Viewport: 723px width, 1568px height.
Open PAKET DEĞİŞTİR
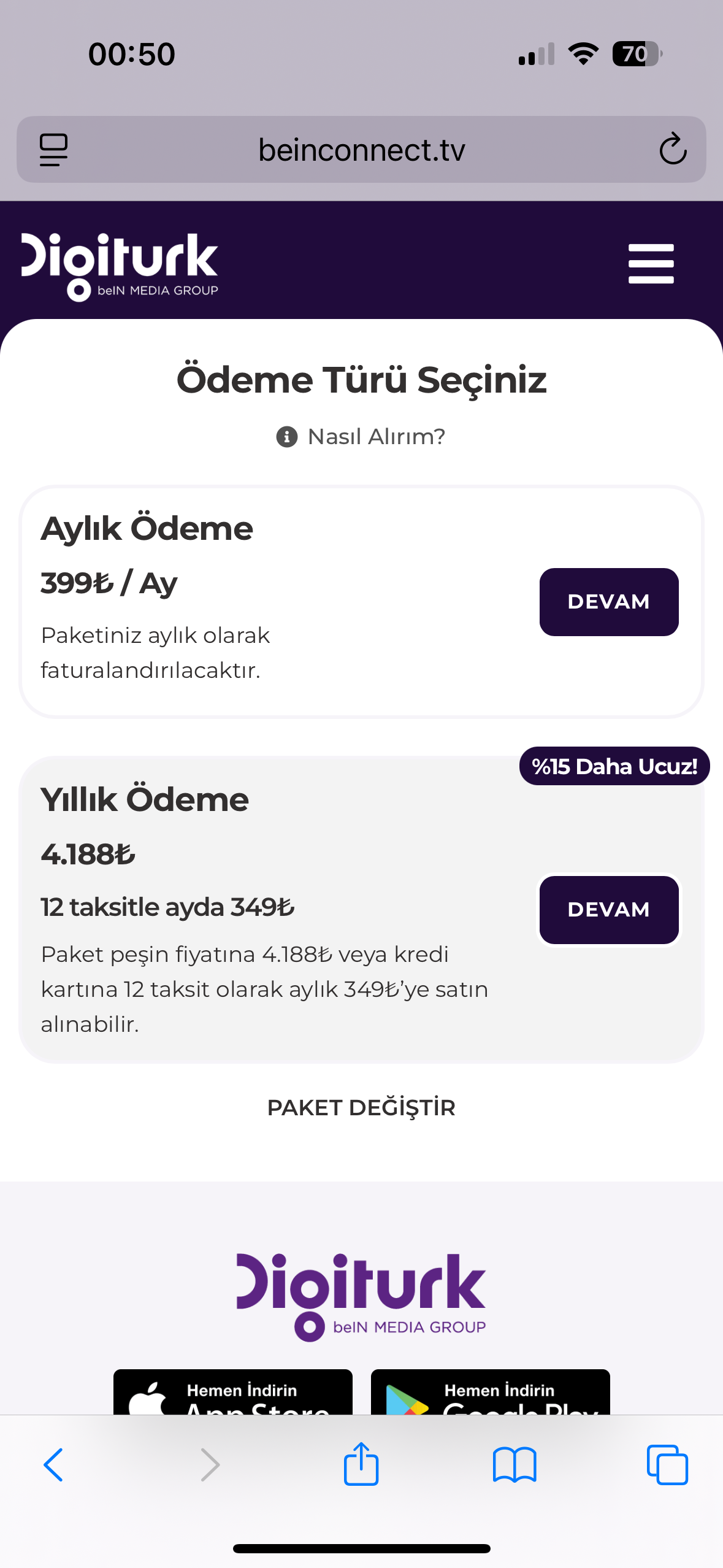pos(361,1108)
